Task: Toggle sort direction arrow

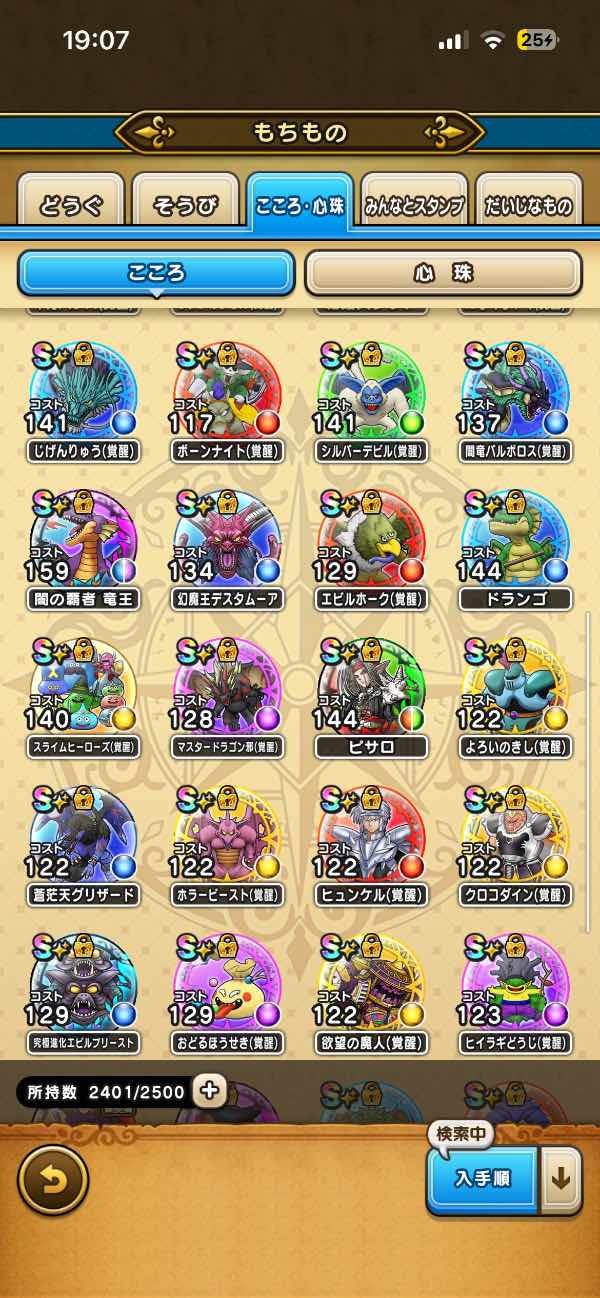Action: tap(561, 1178)
